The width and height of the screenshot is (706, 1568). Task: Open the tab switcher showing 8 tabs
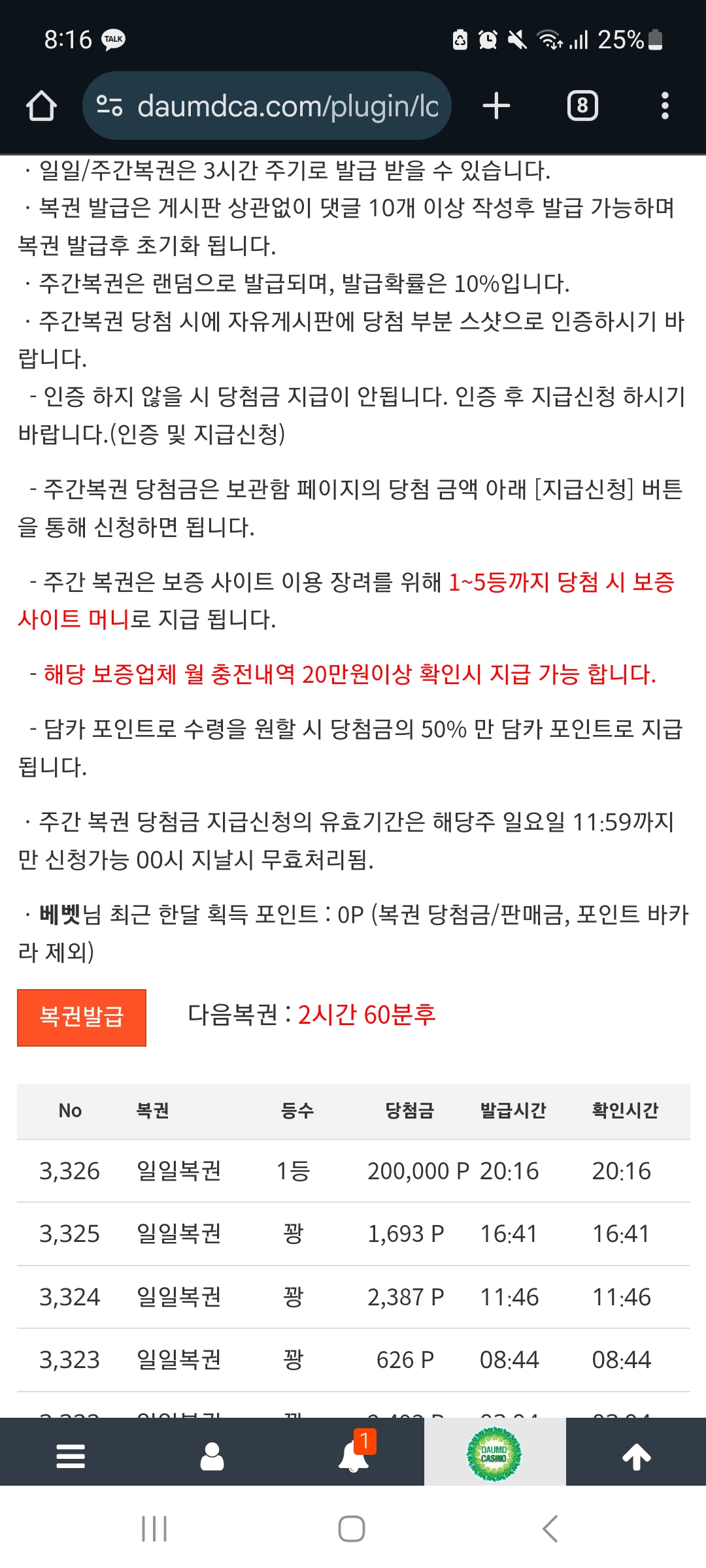click(x=582, y=106)
